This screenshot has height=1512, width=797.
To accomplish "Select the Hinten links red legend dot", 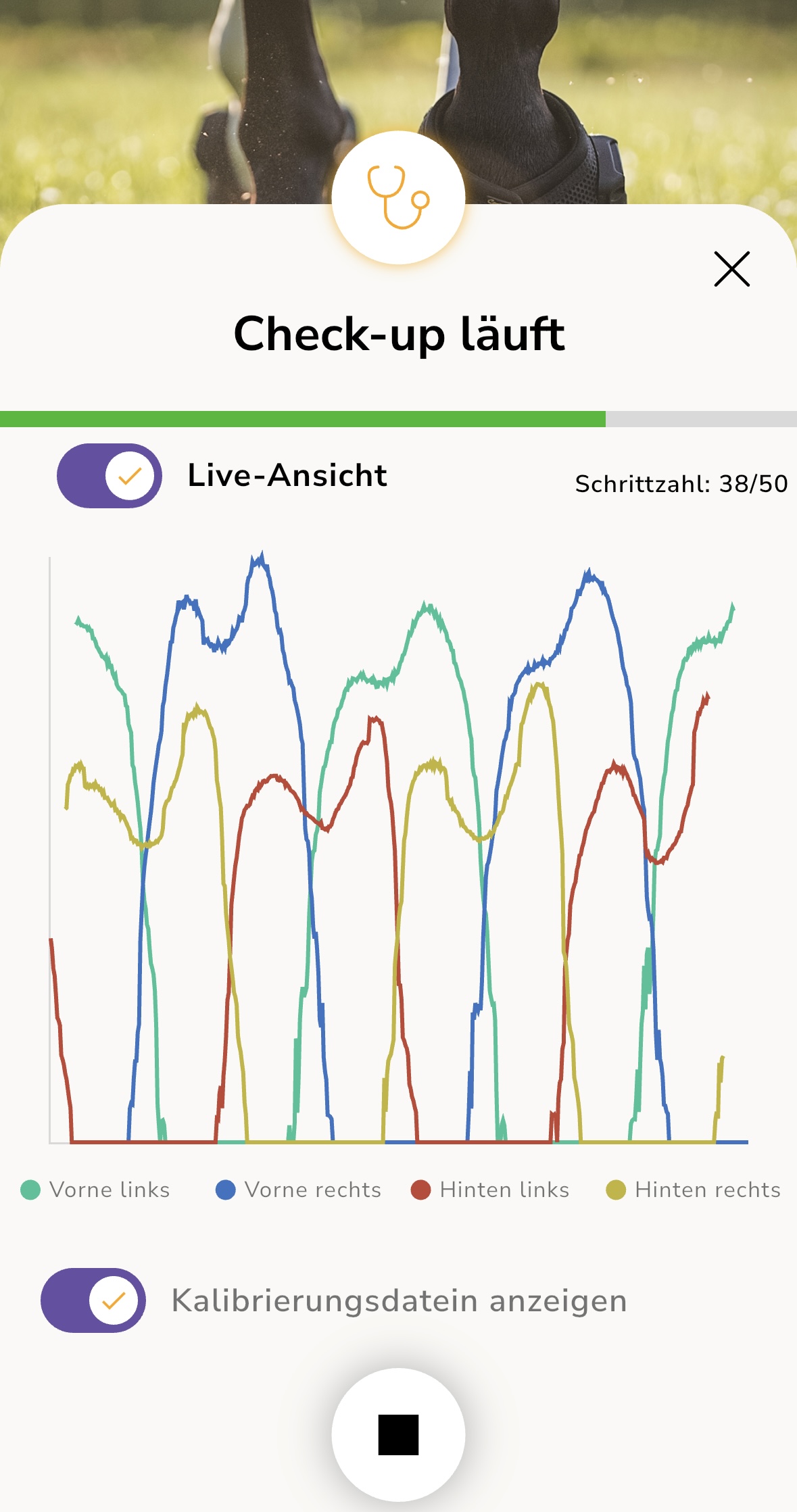I will tap(420, 1190).
